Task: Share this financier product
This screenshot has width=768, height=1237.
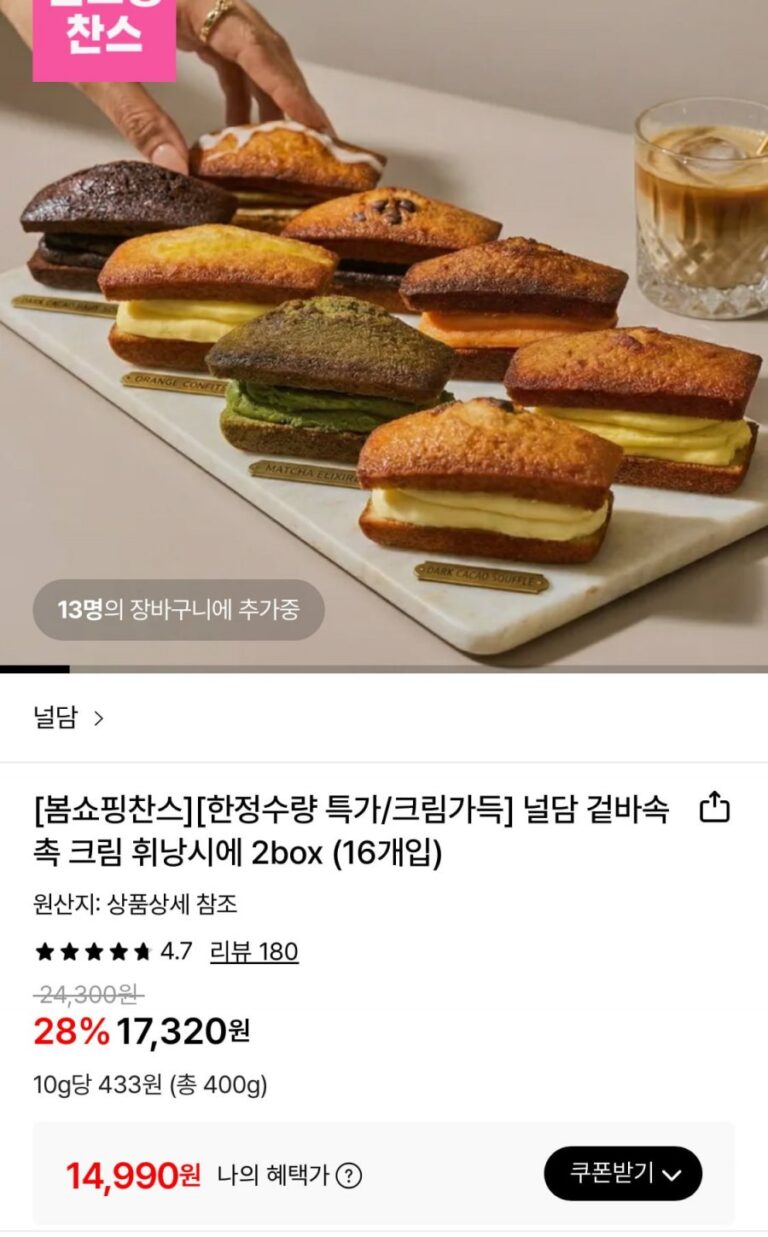Action: 714,808
